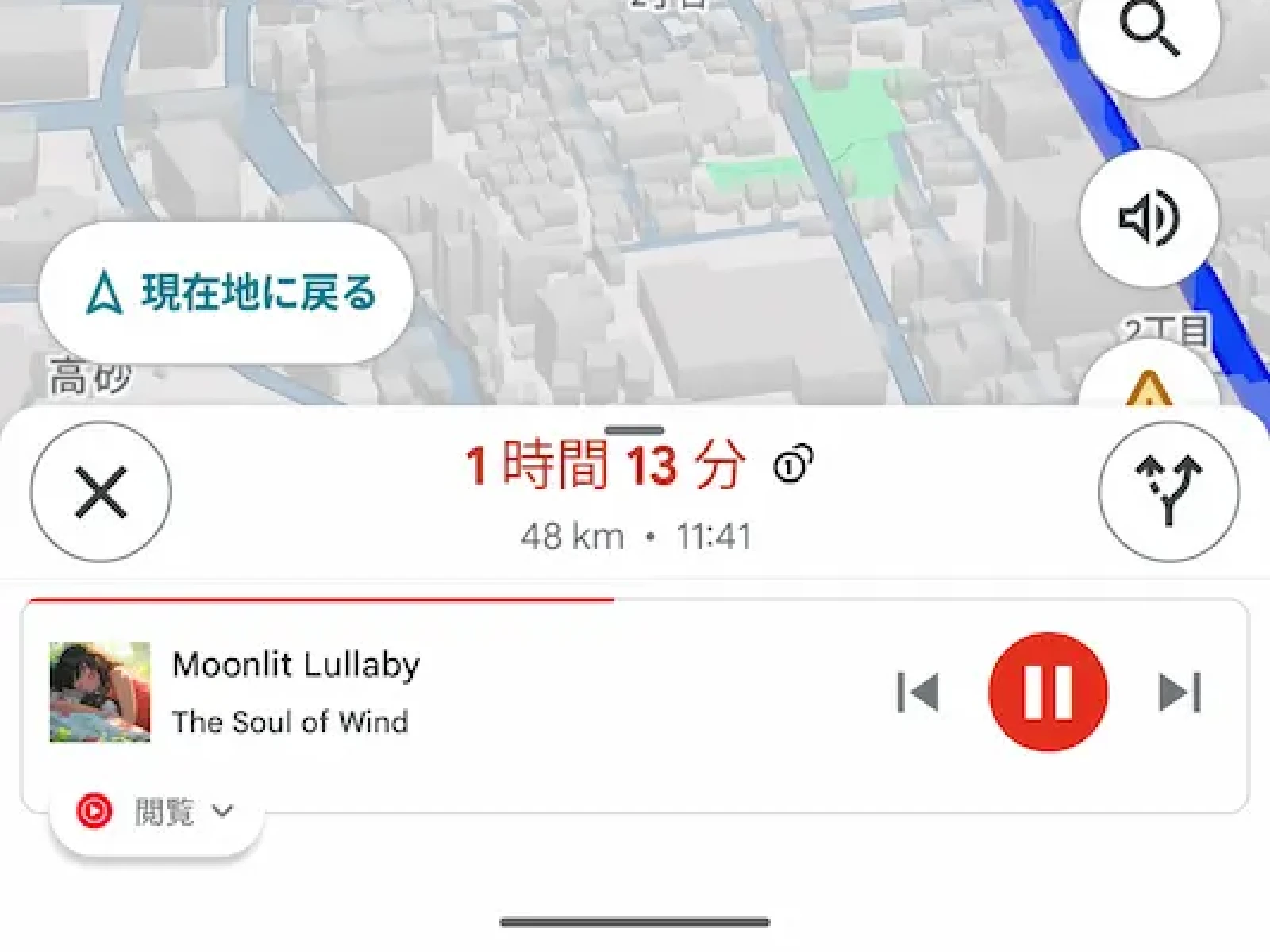Screen dimensions: 1270x952
Task: Open the warning report button
Action: (1149, 389)
